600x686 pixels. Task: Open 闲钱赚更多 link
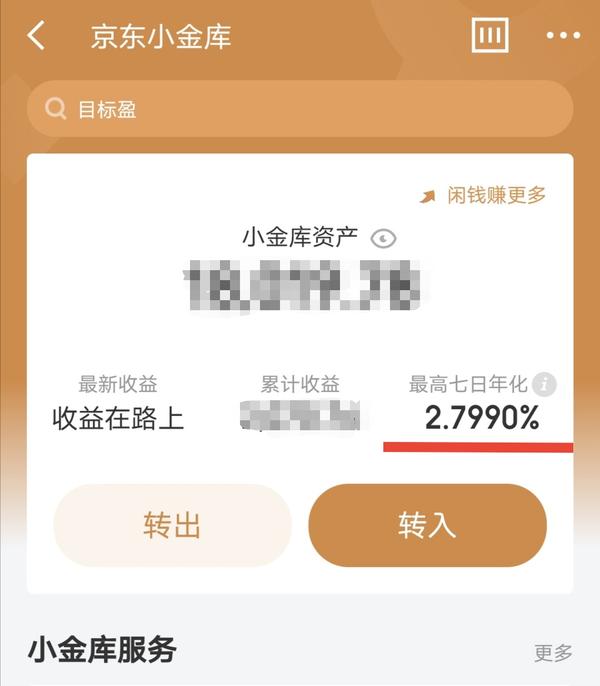point(484,196)
